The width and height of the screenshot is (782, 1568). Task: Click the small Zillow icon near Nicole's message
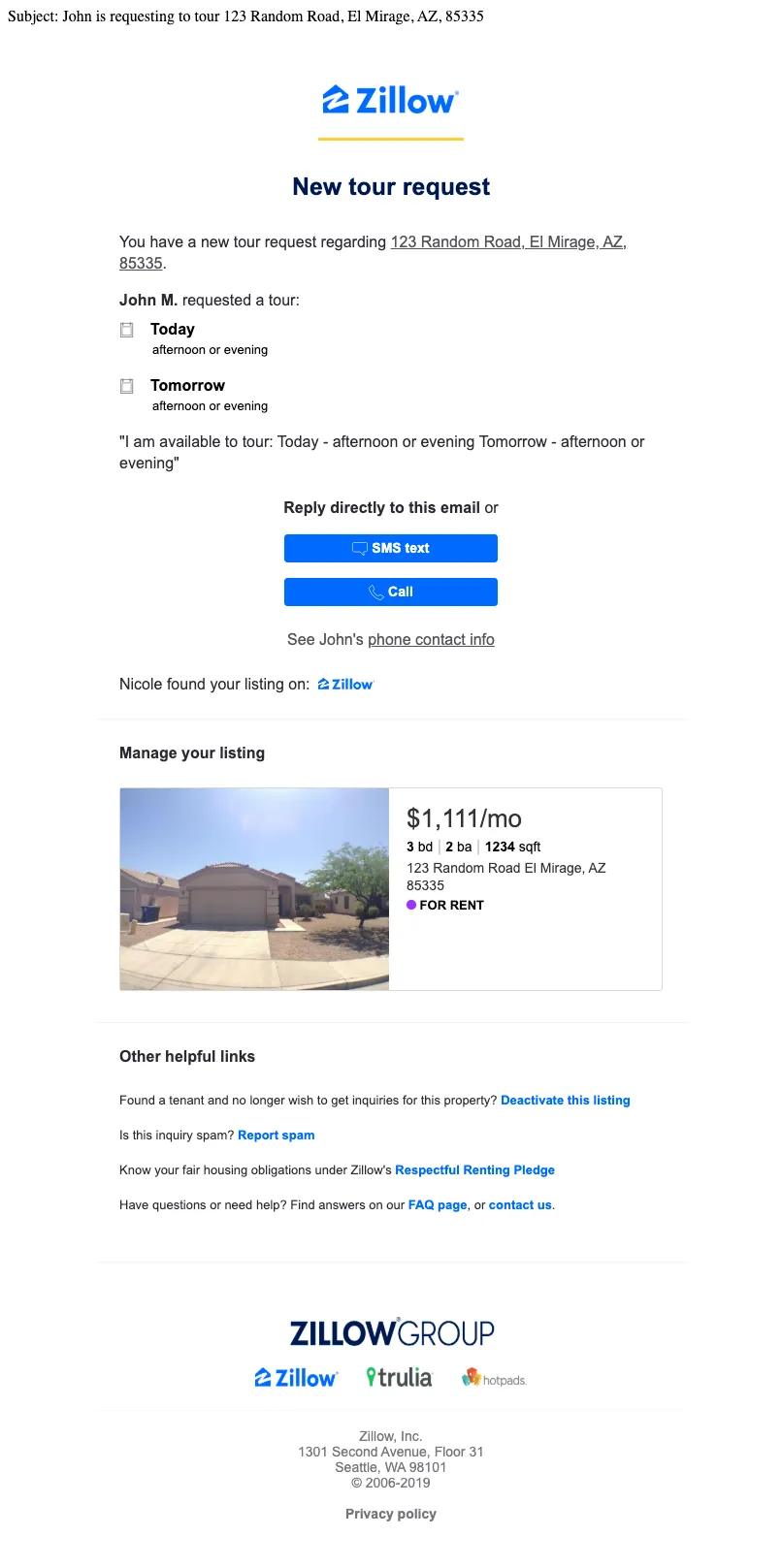tap(345, 684)
